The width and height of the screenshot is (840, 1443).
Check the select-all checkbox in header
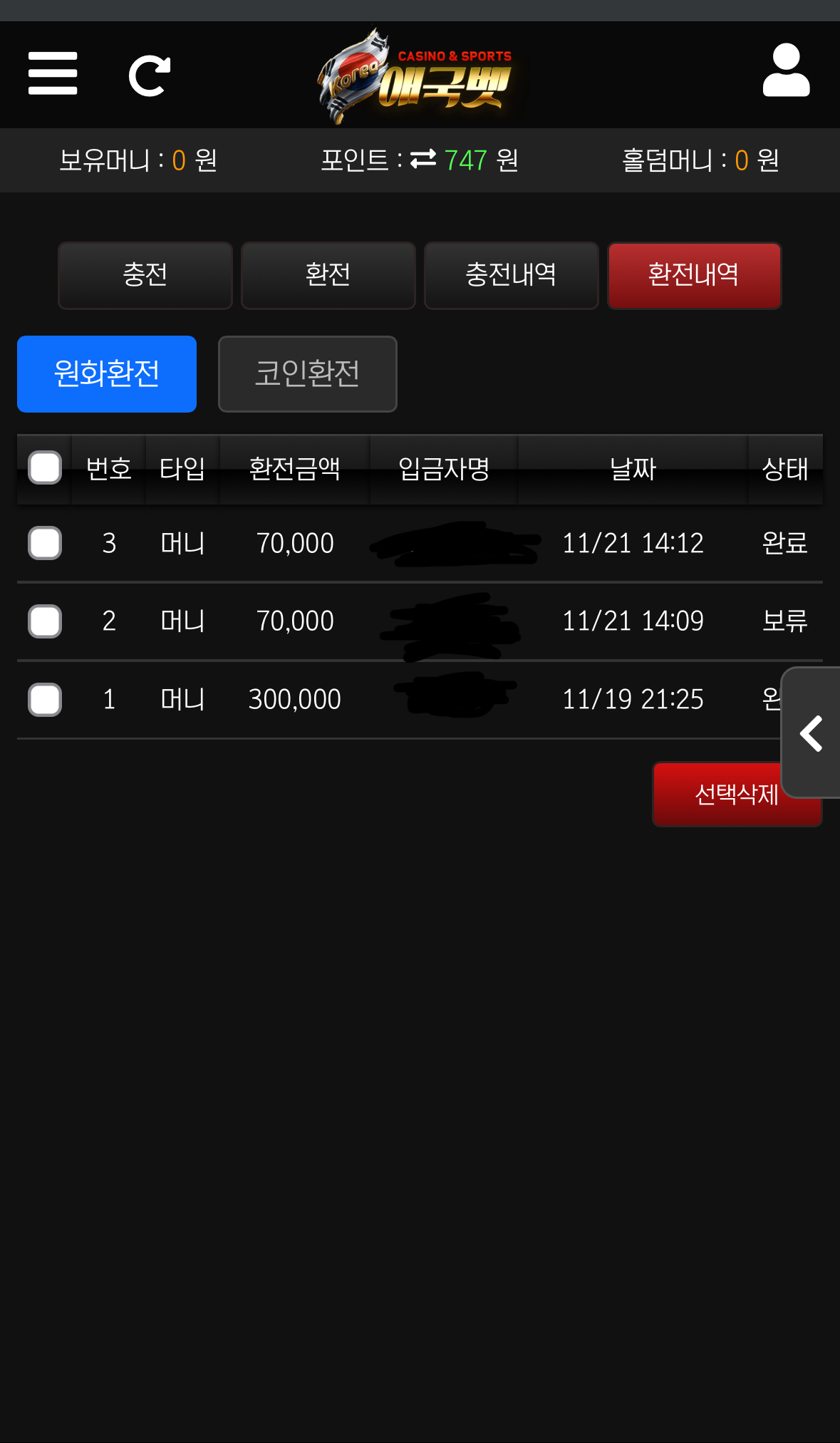click(x=45, y=468)
